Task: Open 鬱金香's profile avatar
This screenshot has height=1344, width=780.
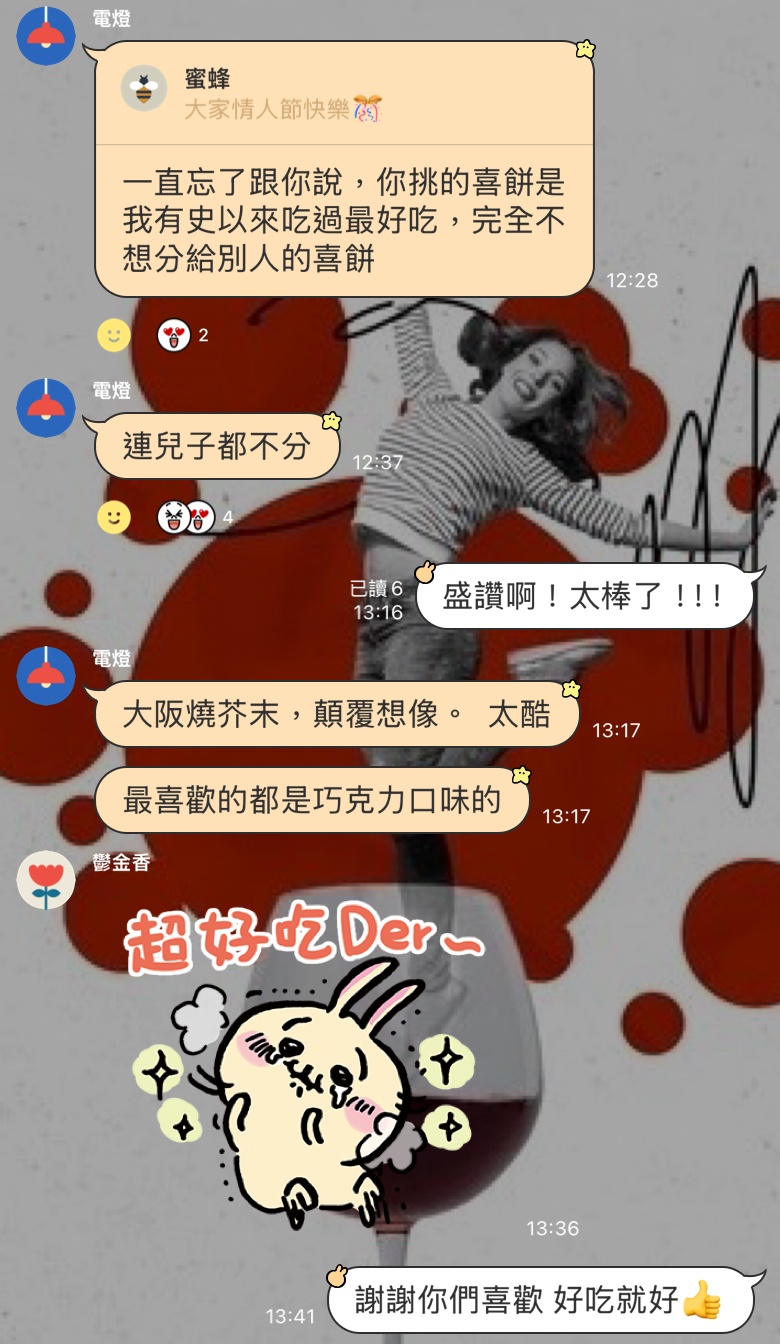Action: [x=46, y=879]
